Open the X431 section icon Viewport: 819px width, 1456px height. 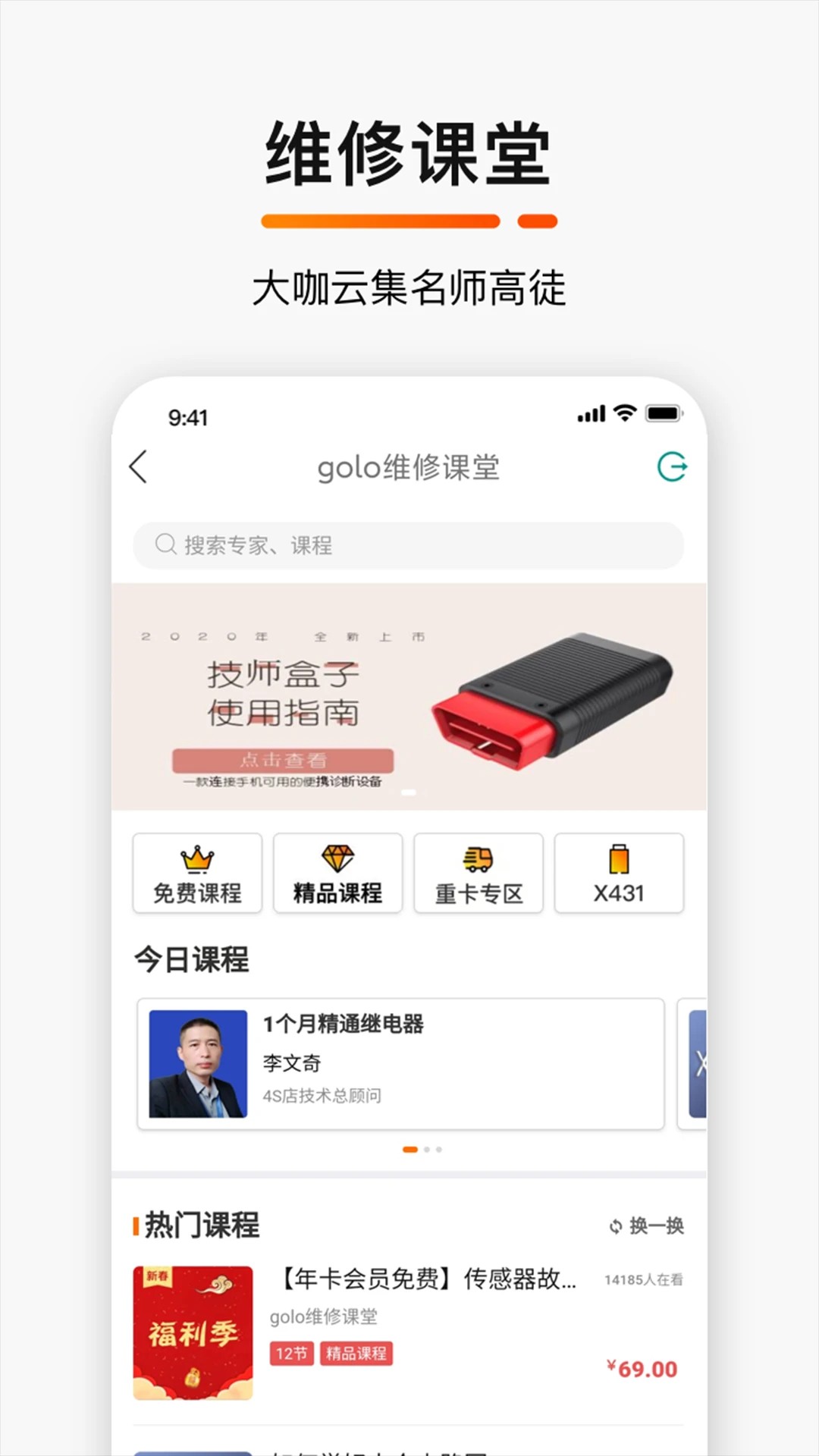point(619,859)
